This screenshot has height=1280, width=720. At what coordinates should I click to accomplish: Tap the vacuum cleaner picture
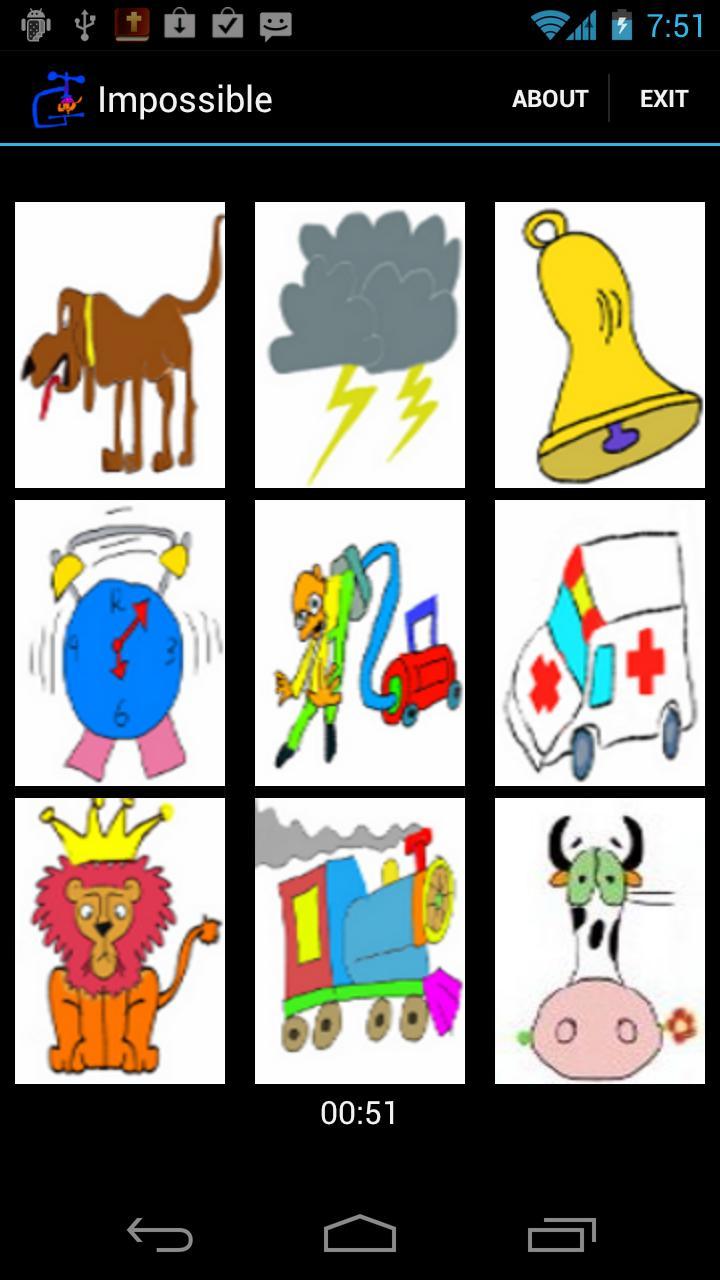click(360, 643)
